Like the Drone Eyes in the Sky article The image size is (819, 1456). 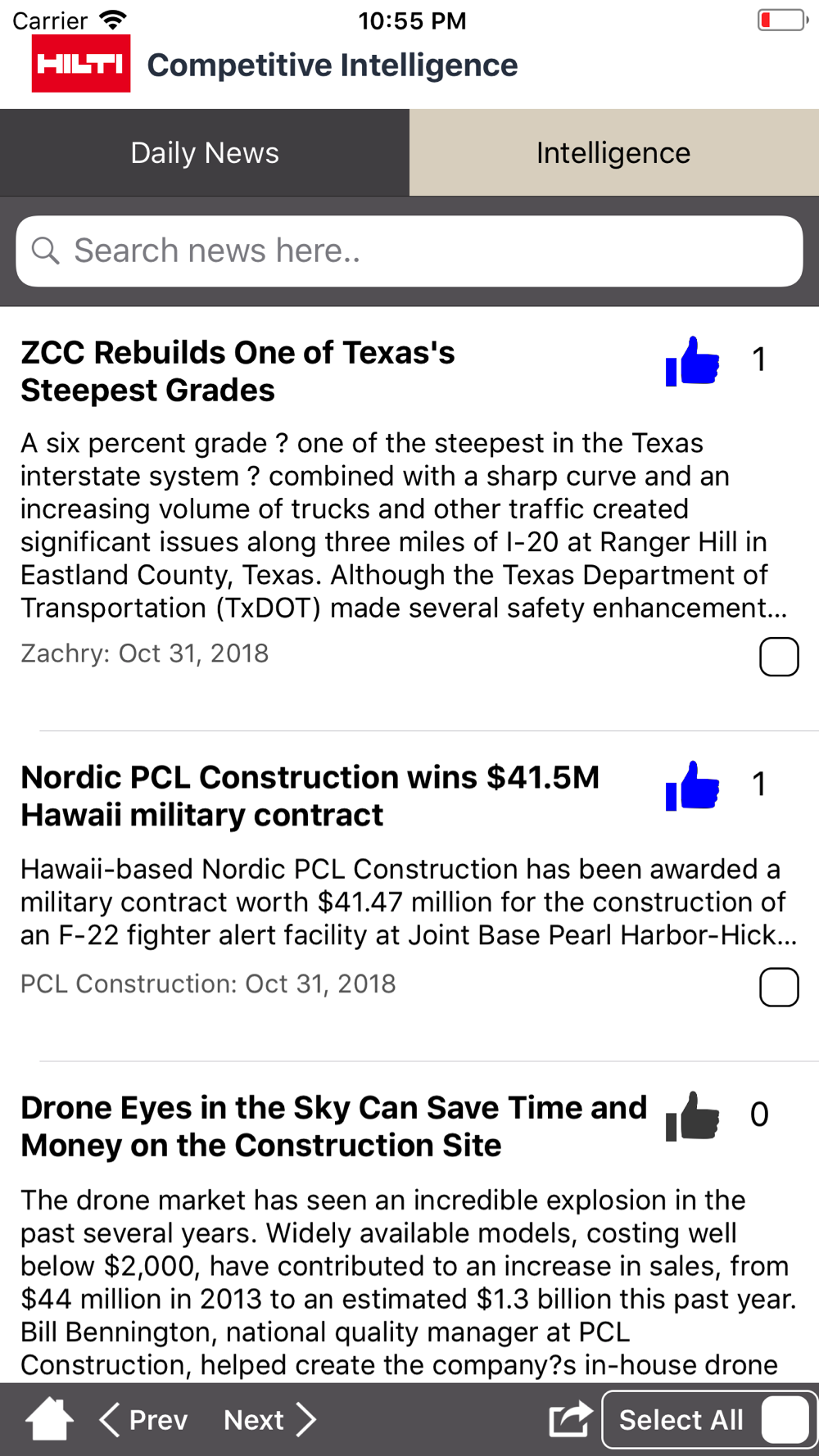click(693, 1115)
